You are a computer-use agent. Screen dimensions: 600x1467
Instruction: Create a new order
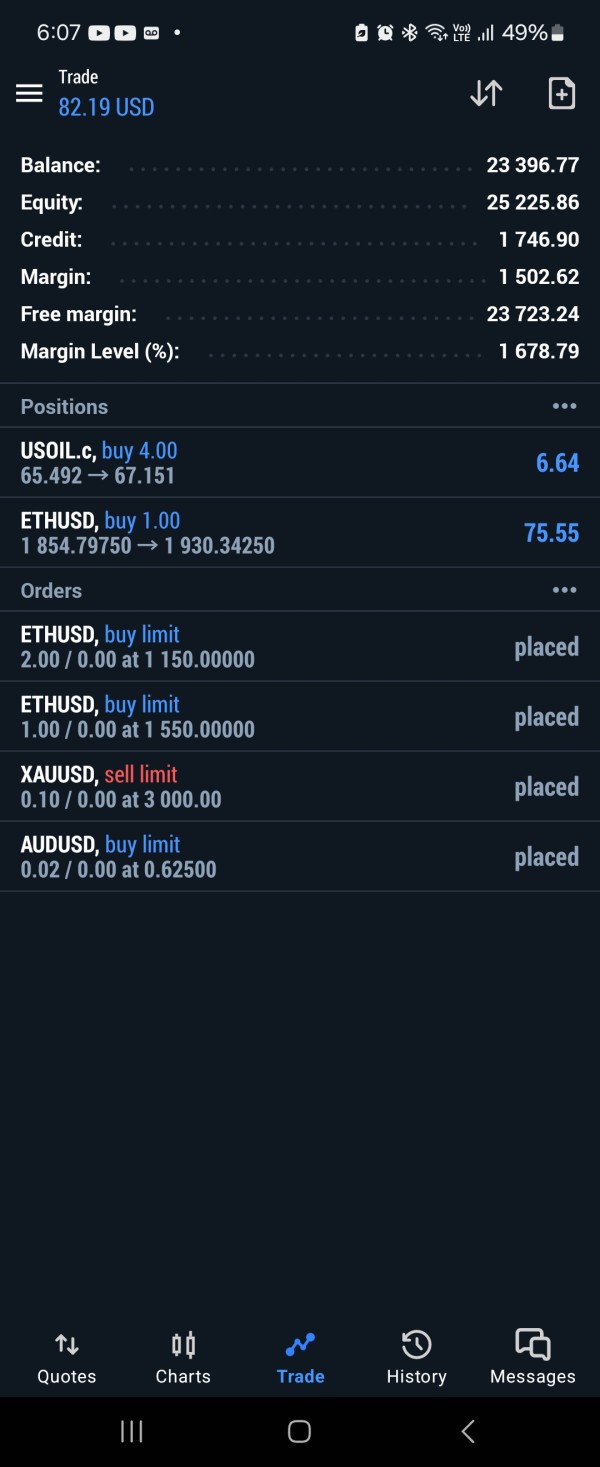pos(562,93)
